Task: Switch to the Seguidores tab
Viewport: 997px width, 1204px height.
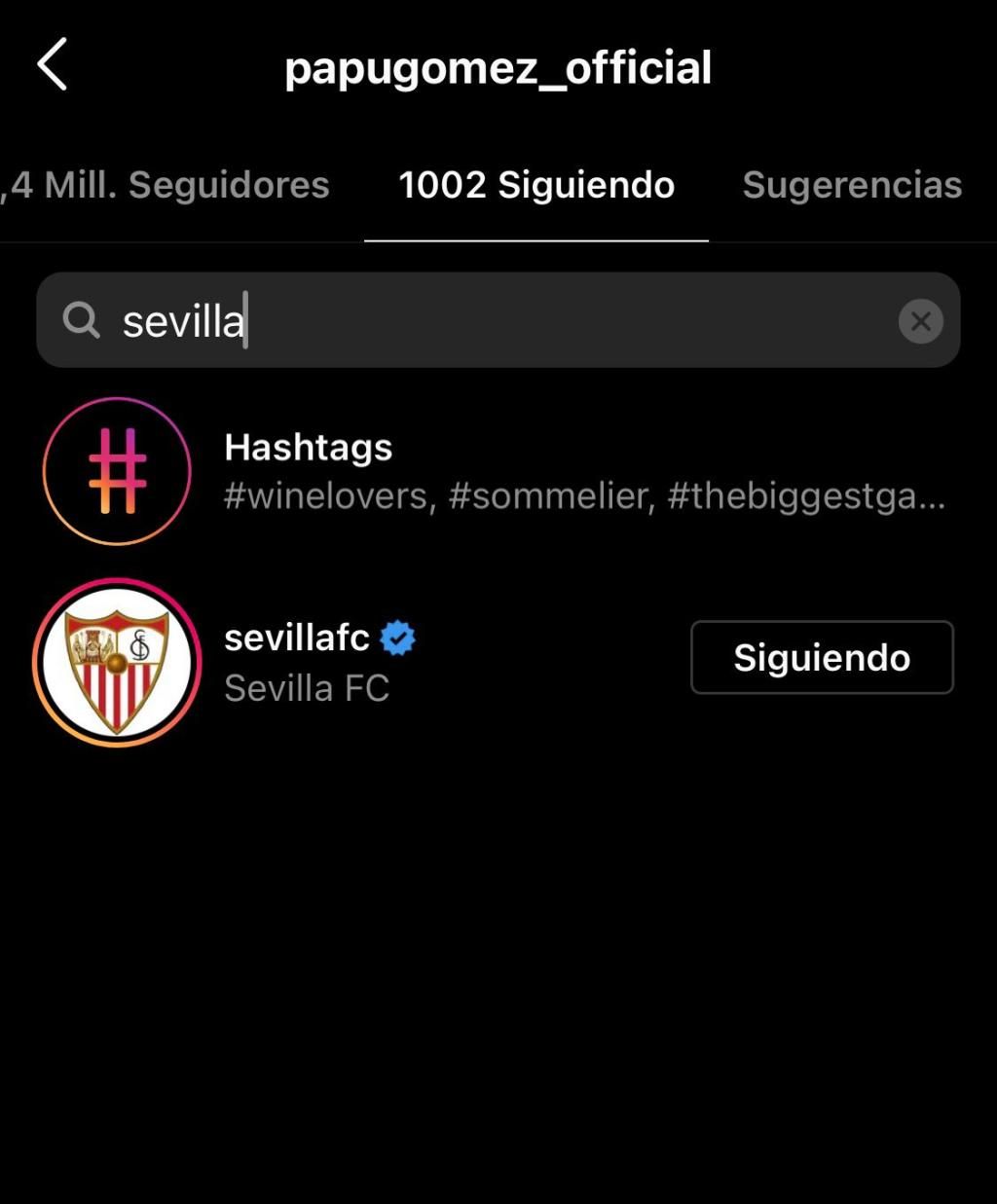Action: click(167, 185)
